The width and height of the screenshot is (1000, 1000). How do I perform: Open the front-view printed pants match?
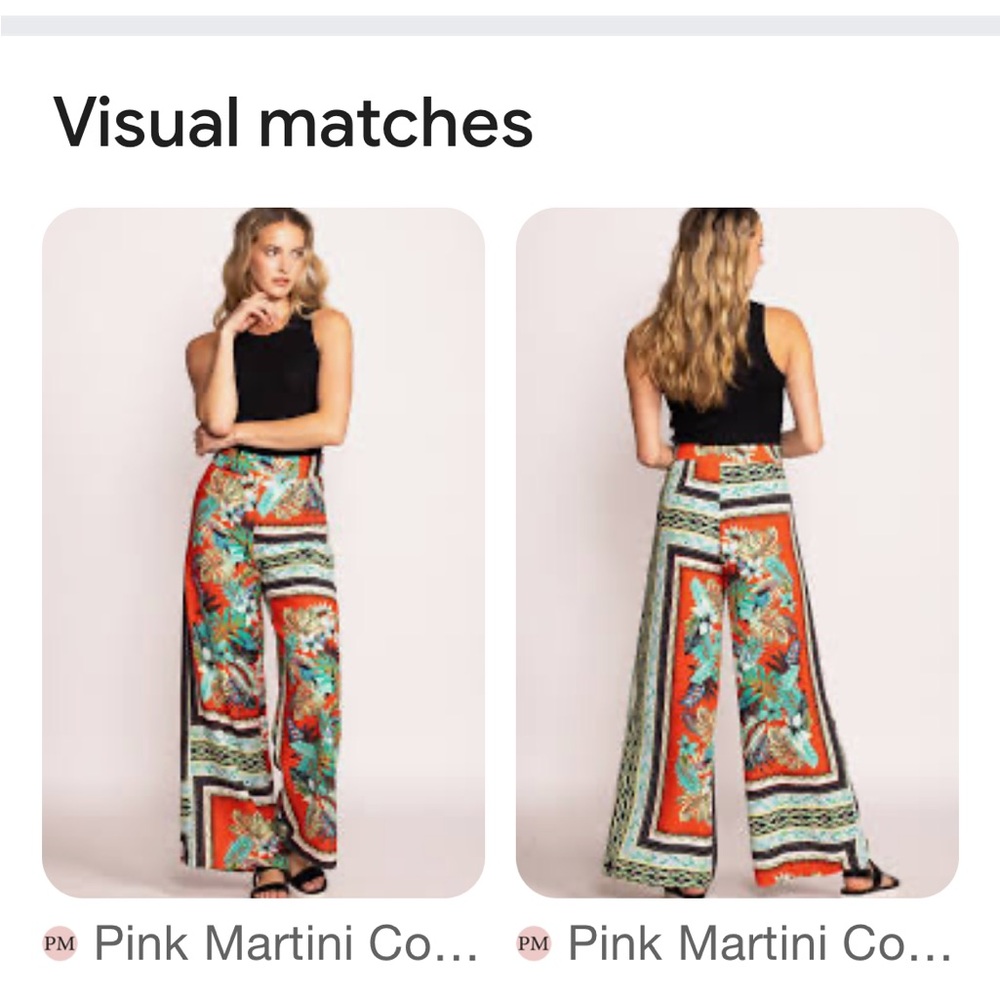click(x=263, y=552)
